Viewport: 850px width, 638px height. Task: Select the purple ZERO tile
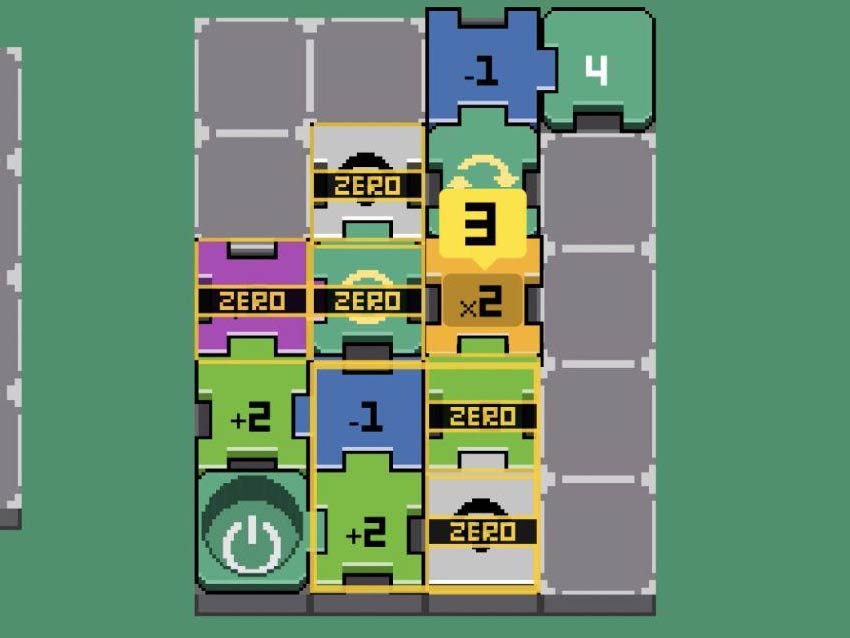(251, 300)
